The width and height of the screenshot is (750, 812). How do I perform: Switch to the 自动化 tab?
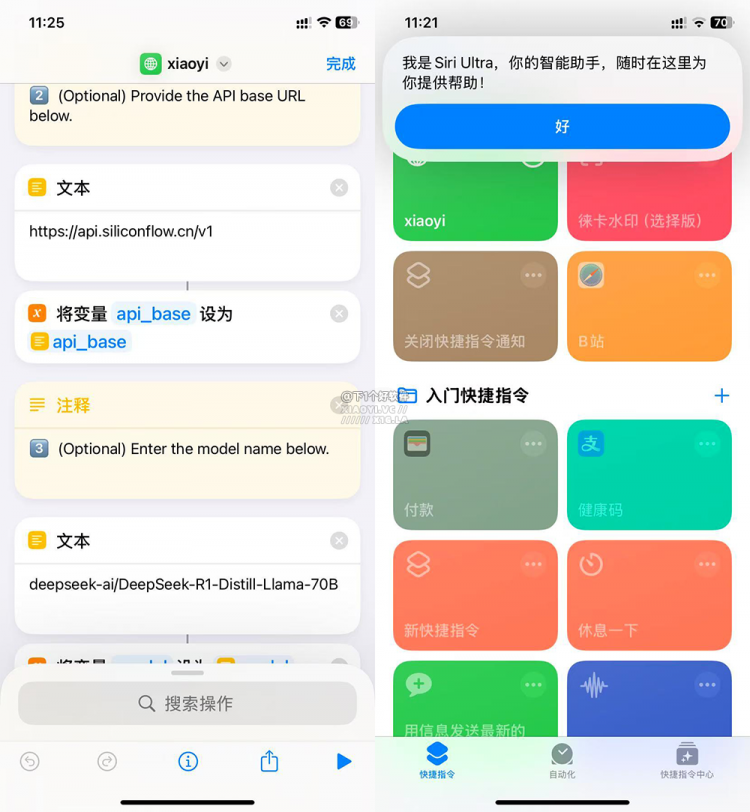pos(562,760)
